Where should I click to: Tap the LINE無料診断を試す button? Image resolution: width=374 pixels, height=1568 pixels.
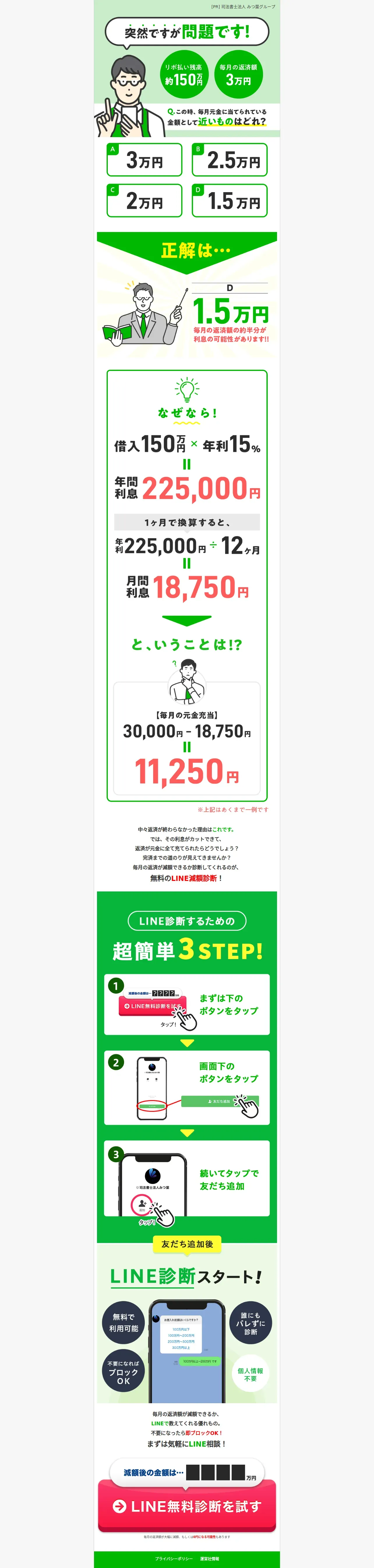point(186,1505)
